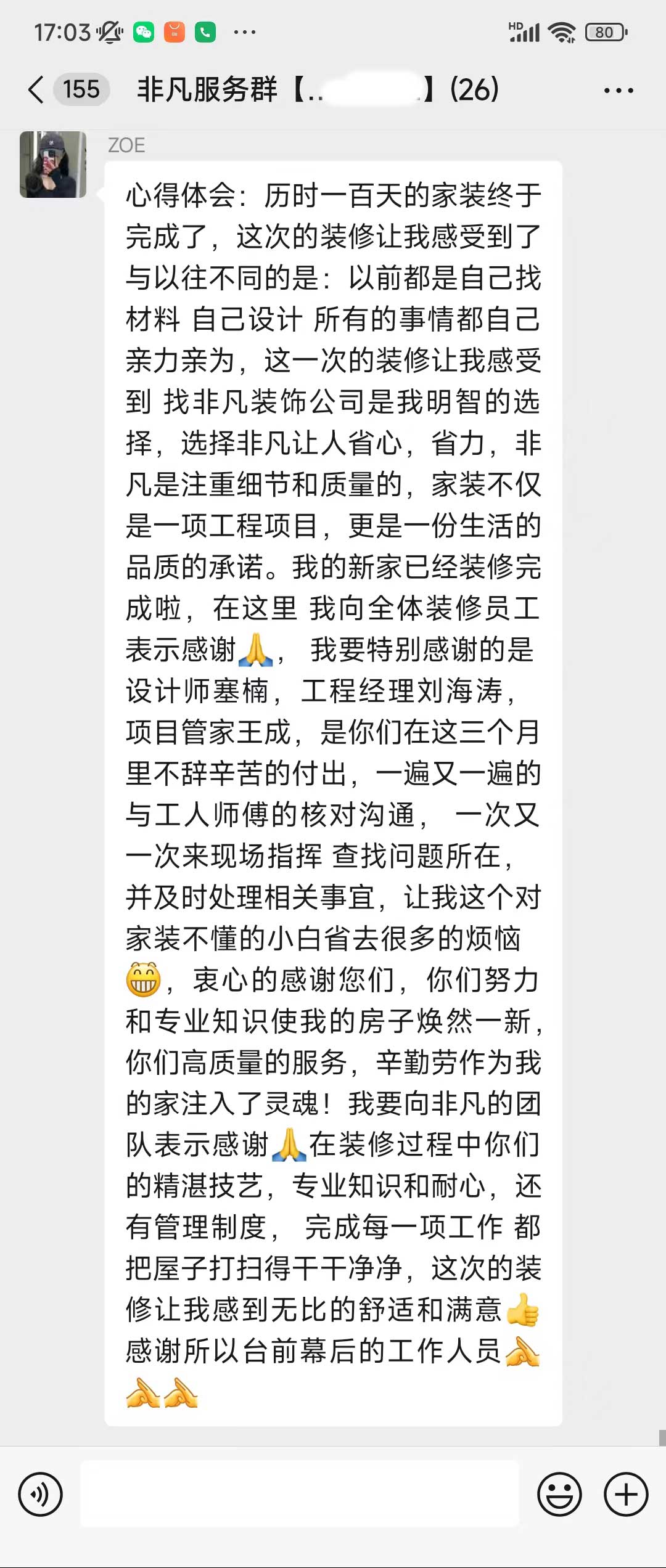Screen dimensions: 666x1568
Task: Open the emoji sticker panel
Action: point(559,1495)
